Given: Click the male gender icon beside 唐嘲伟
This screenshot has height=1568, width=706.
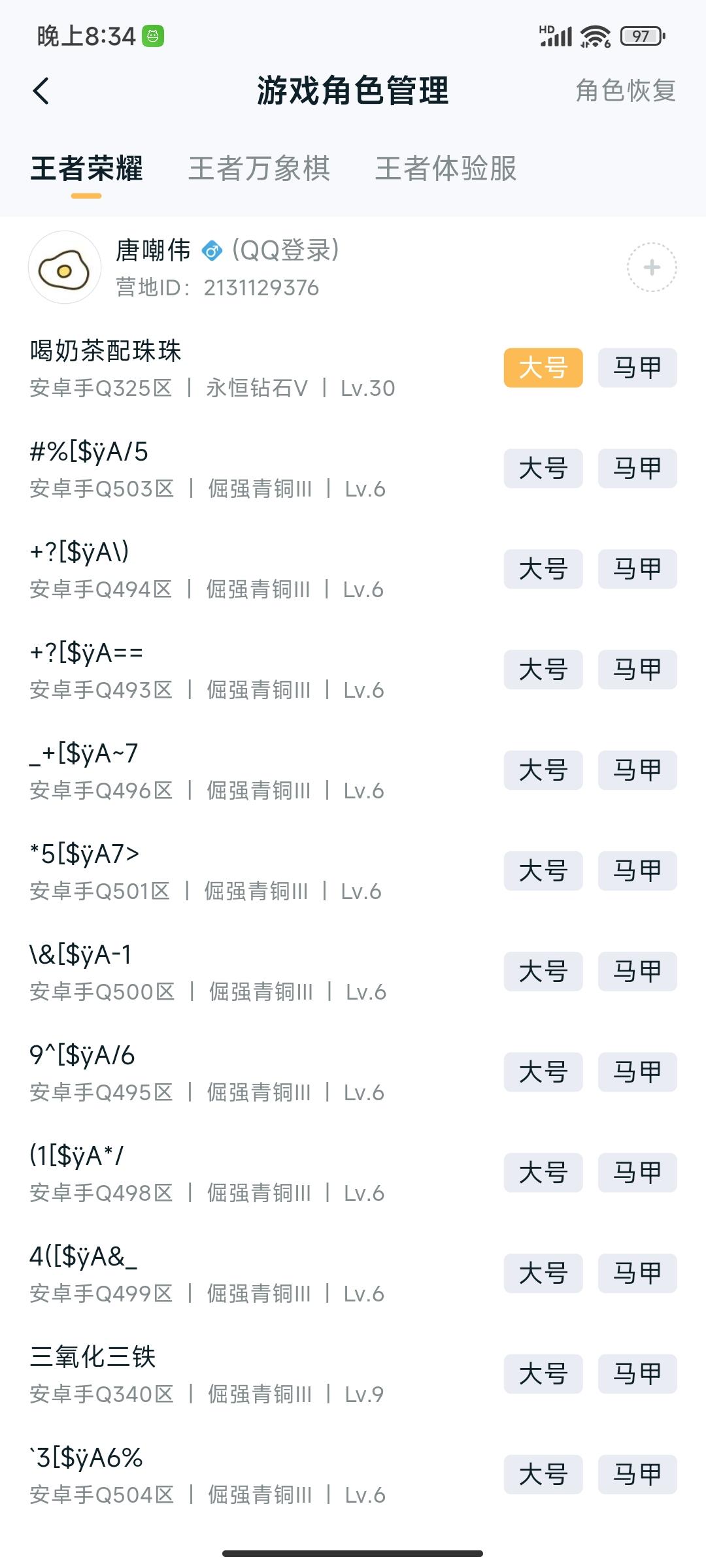Looking at the screenshot, I should point(211,252).
